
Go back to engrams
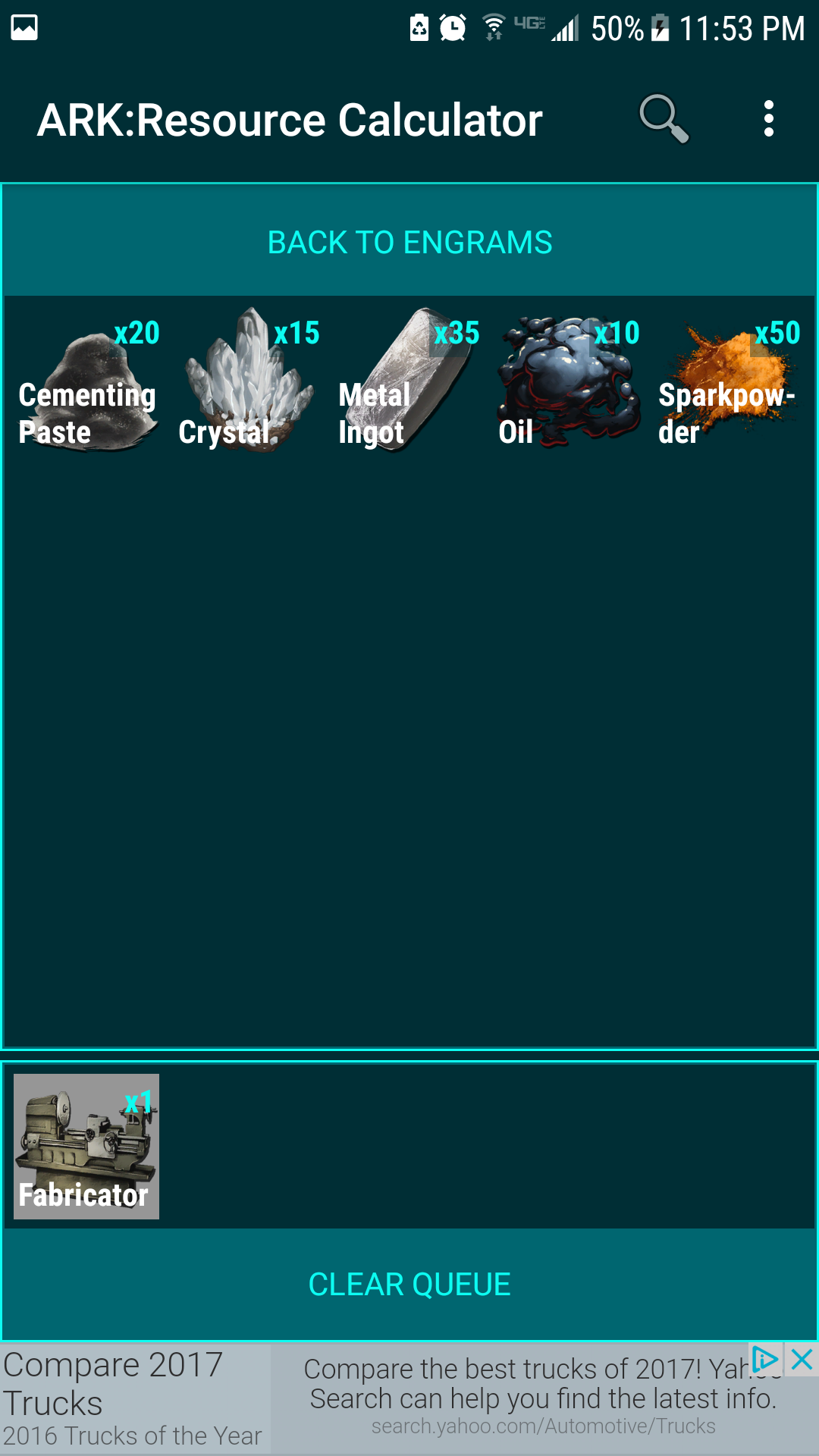pyautogui.click(x=409, y=243)
